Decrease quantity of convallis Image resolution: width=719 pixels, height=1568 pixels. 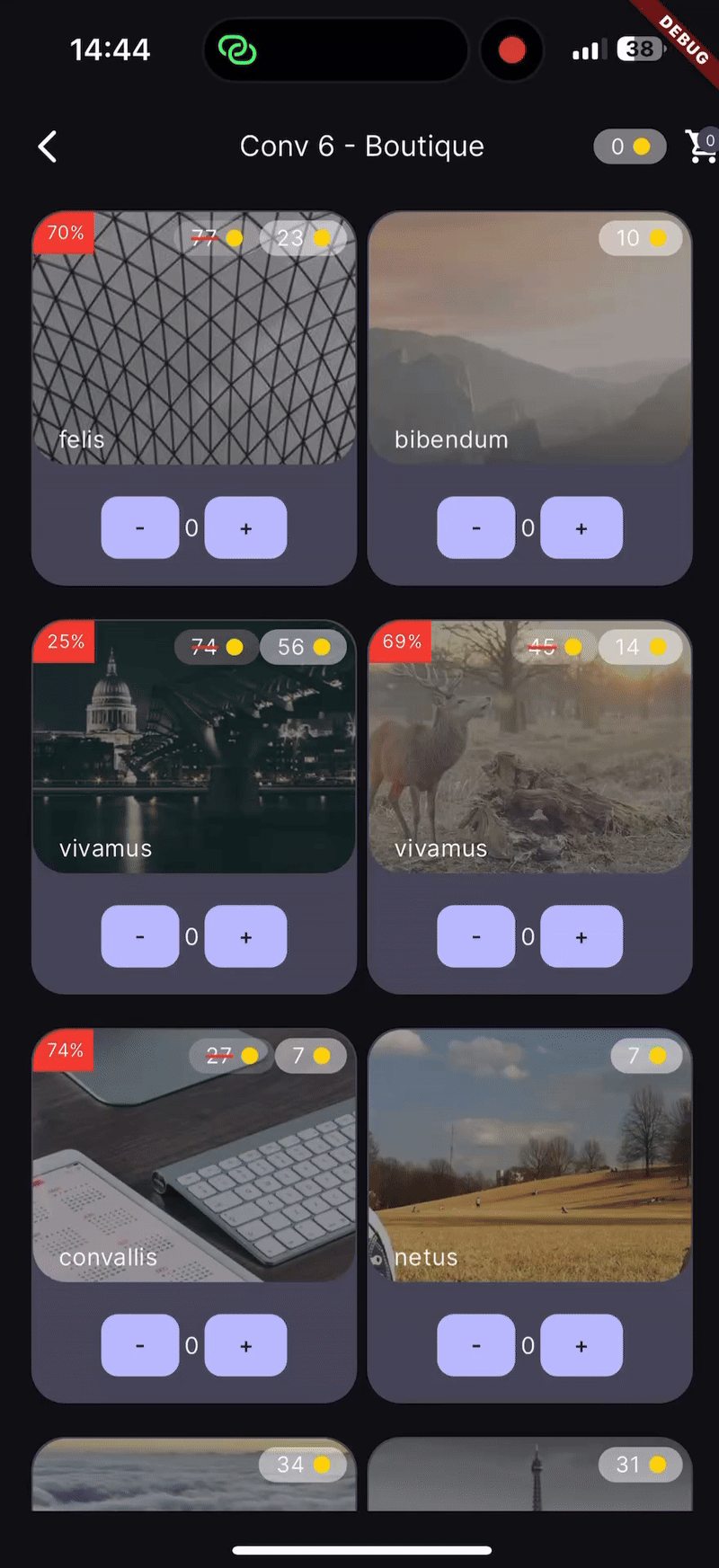[140, 1346]
